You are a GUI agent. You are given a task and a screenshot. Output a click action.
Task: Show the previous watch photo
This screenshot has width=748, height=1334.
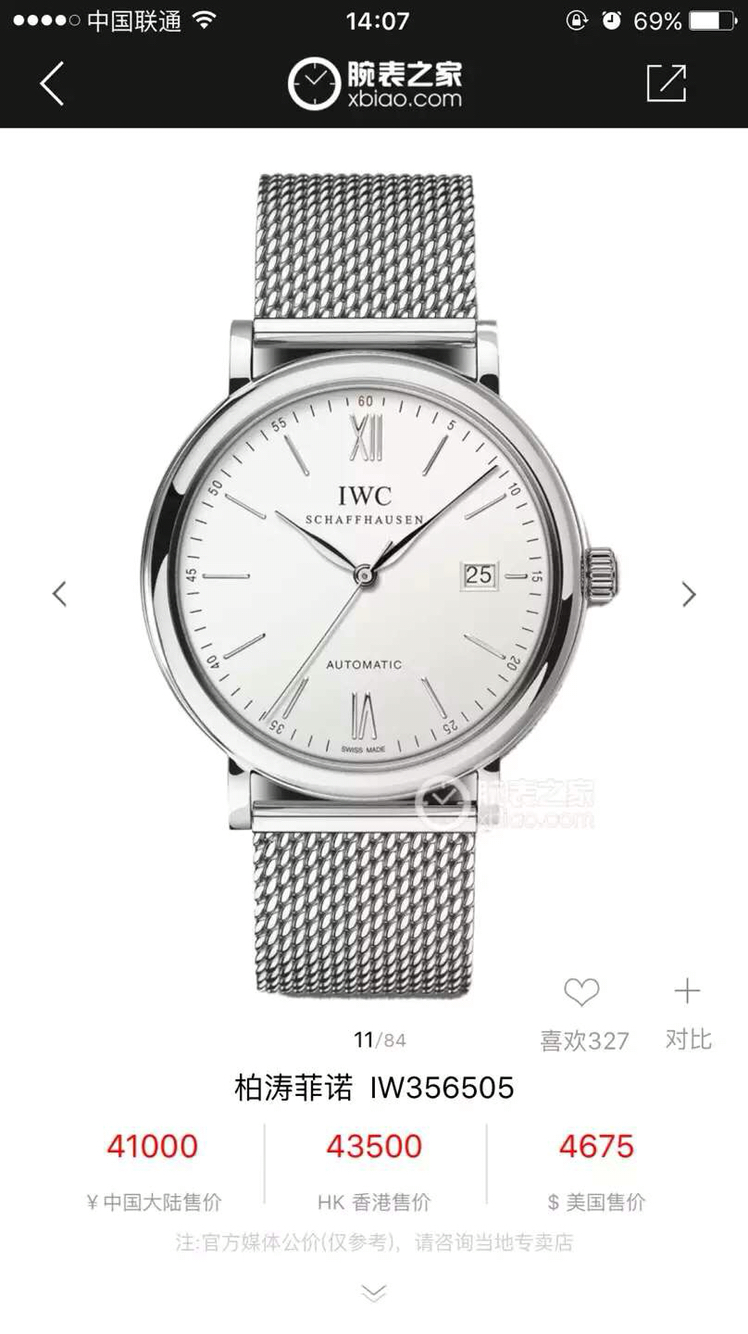[60, 594]
